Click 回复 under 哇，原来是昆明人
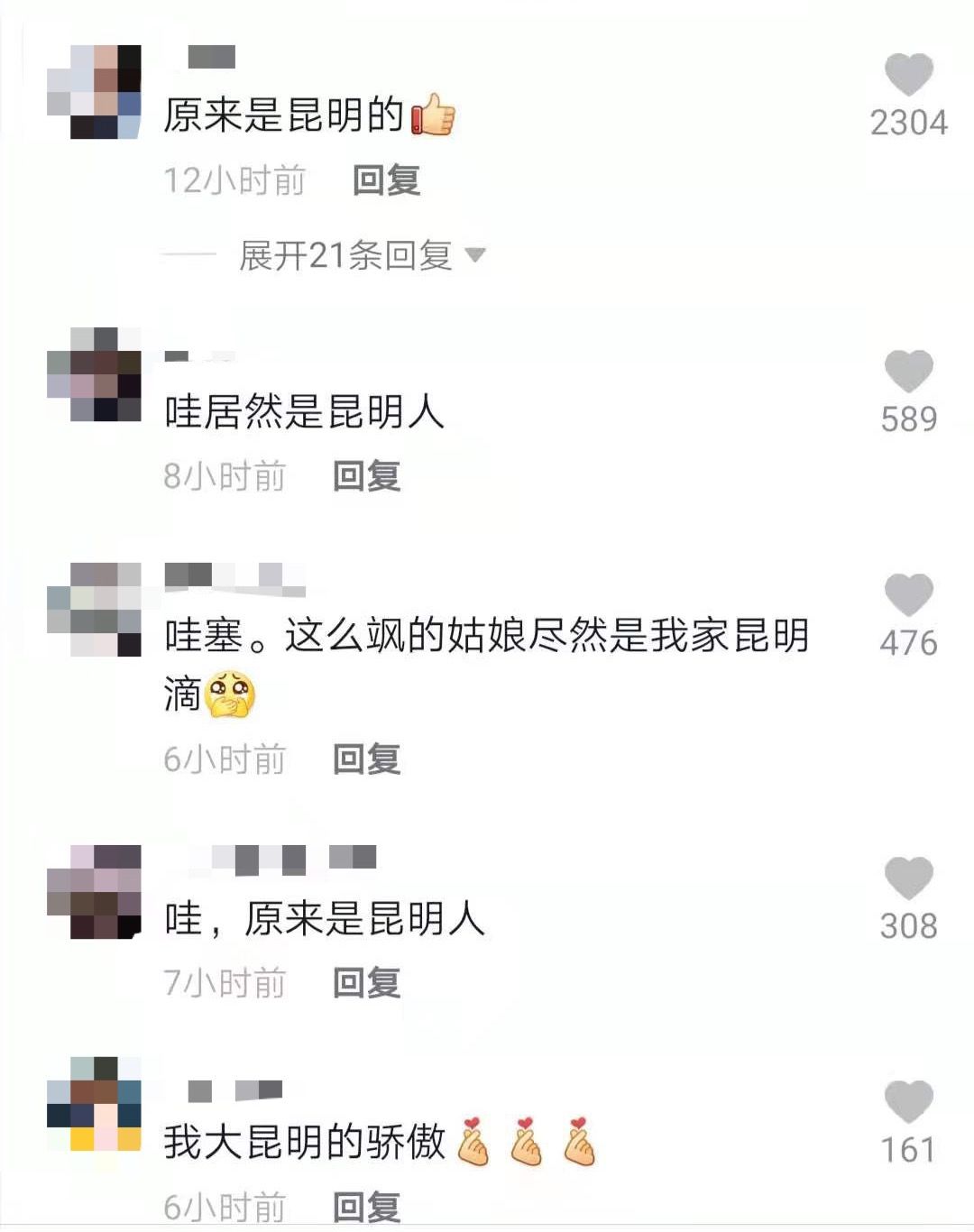 click(x=368, y=984)
